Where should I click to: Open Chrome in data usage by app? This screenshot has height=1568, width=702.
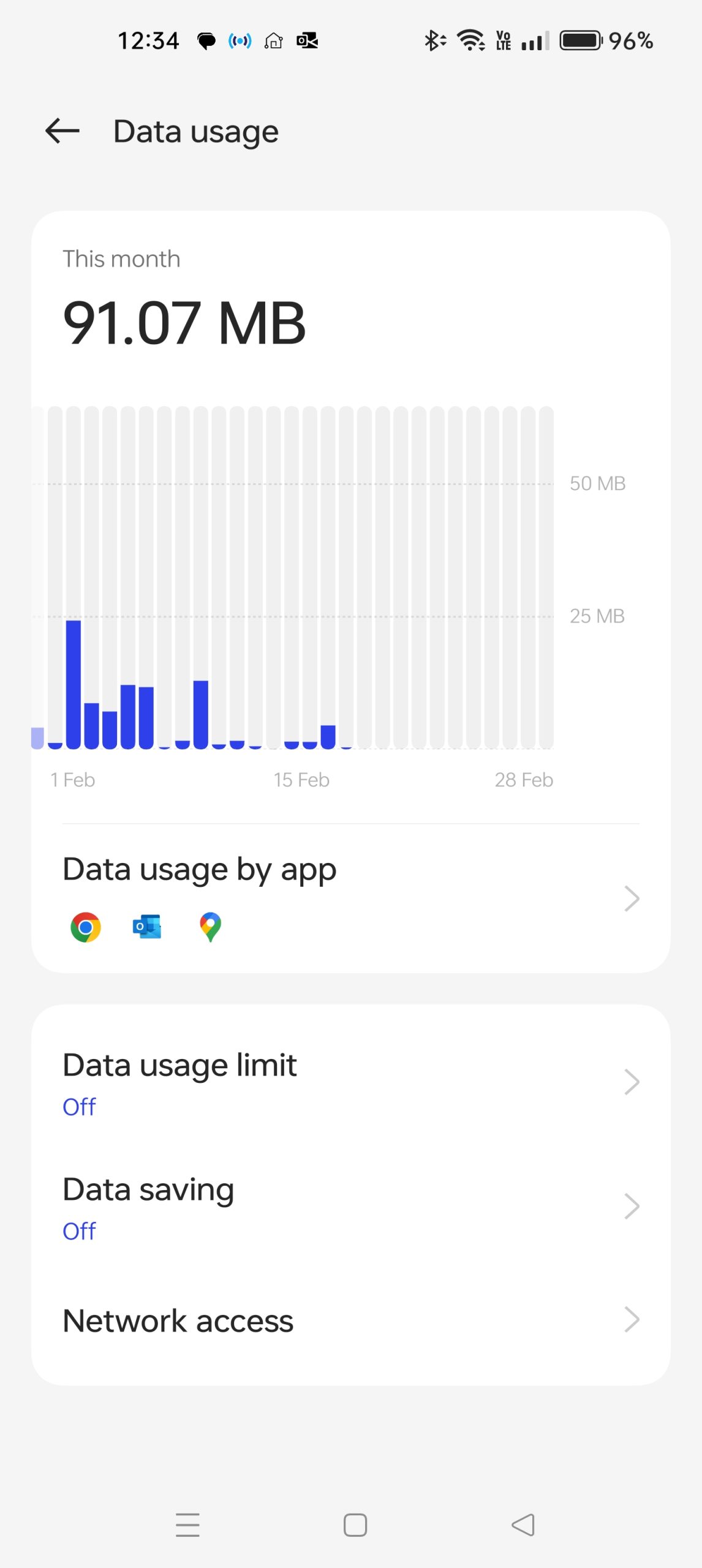click(86, 927)
